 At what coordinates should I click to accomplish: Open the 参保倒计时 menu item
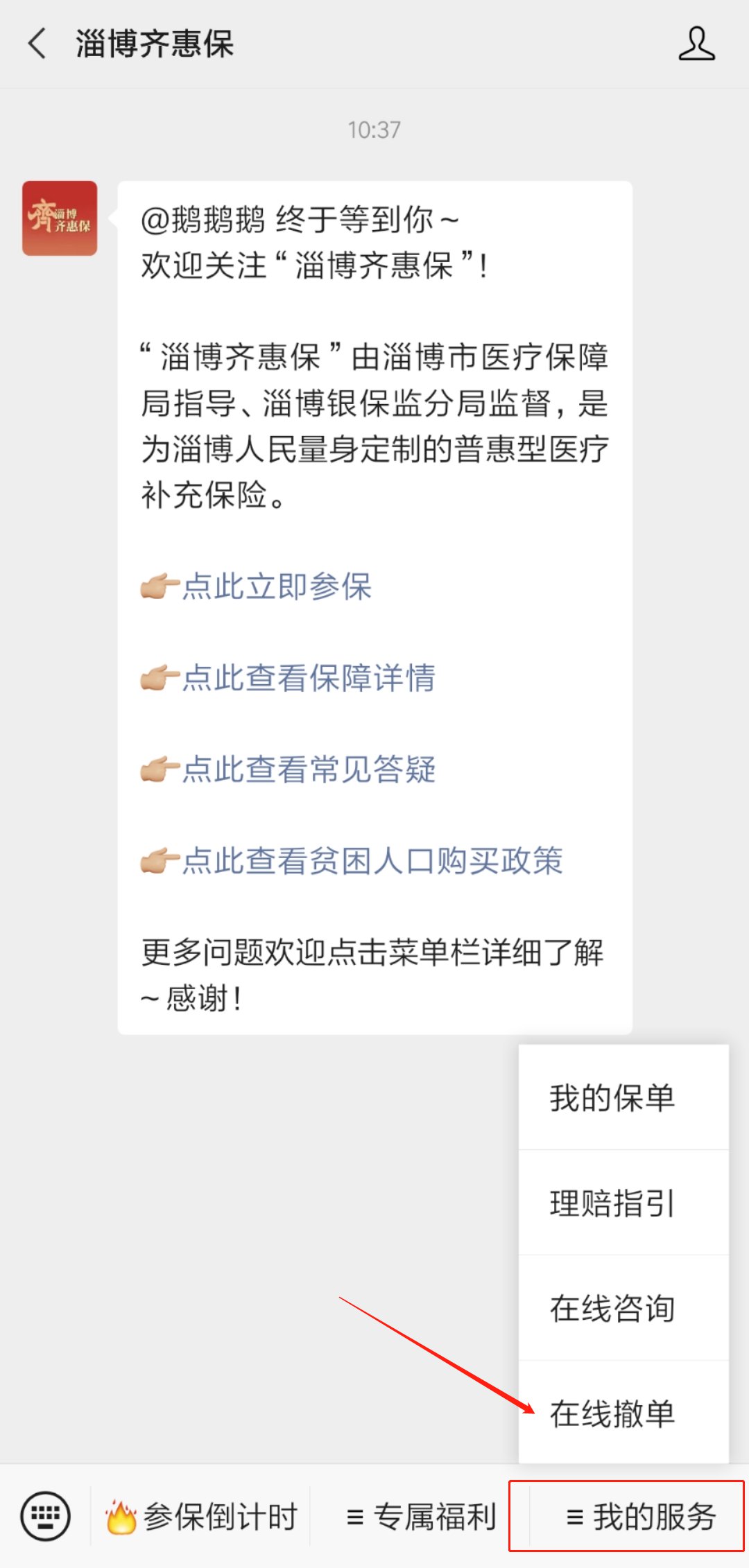tap(203, 1517)
